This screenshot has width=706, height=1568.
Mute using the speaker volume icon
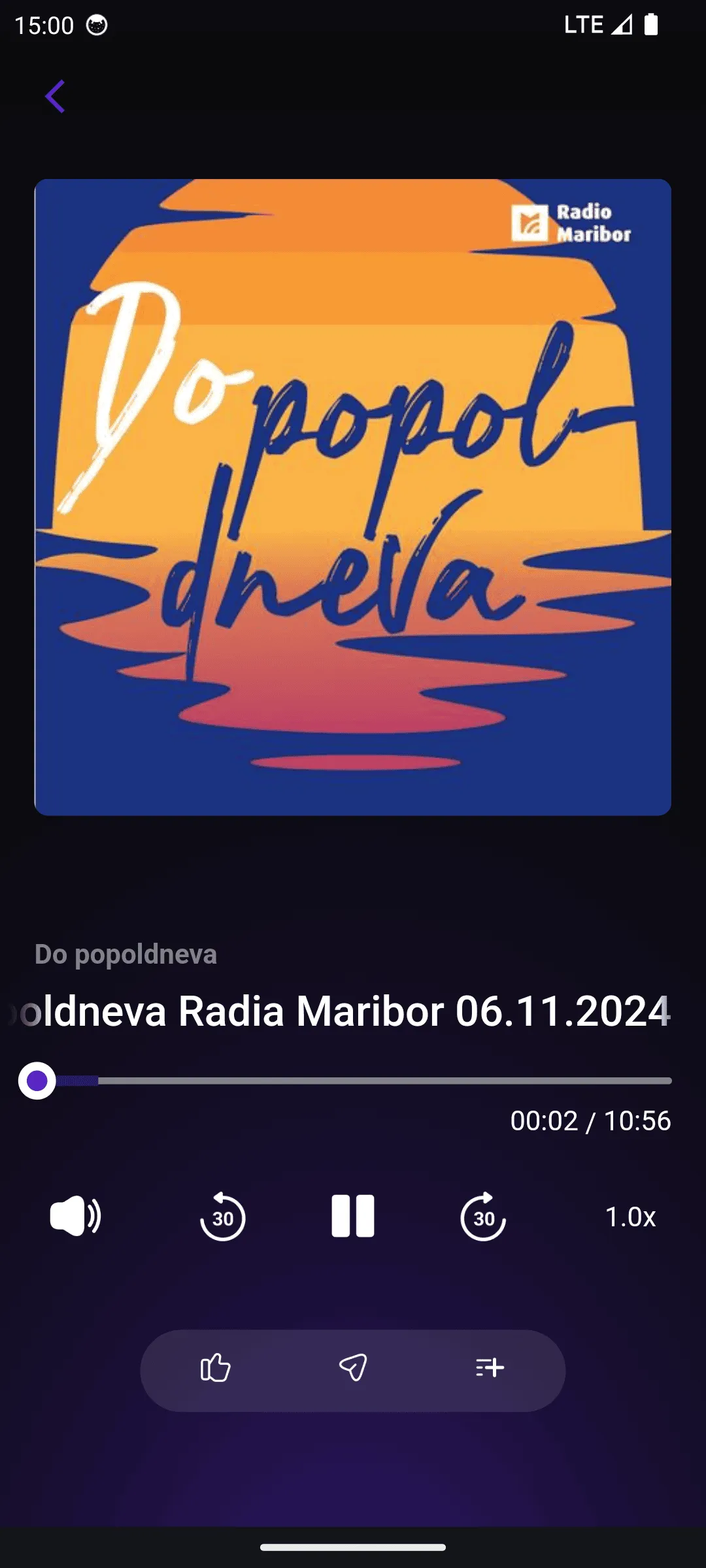point(75,1217)
